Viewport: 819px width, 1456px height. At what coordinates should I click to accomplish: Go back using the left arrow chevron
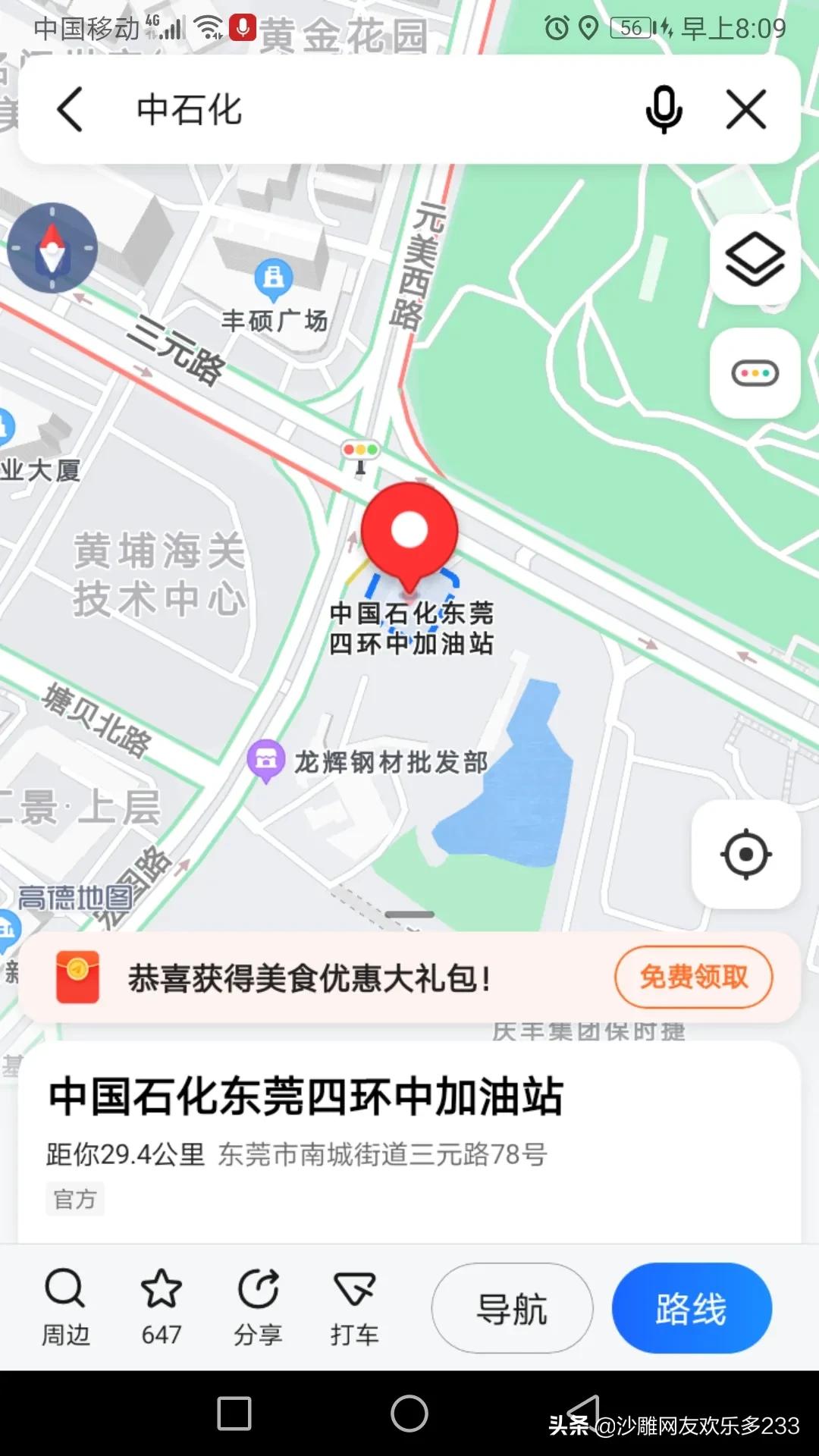coord(70,108)
